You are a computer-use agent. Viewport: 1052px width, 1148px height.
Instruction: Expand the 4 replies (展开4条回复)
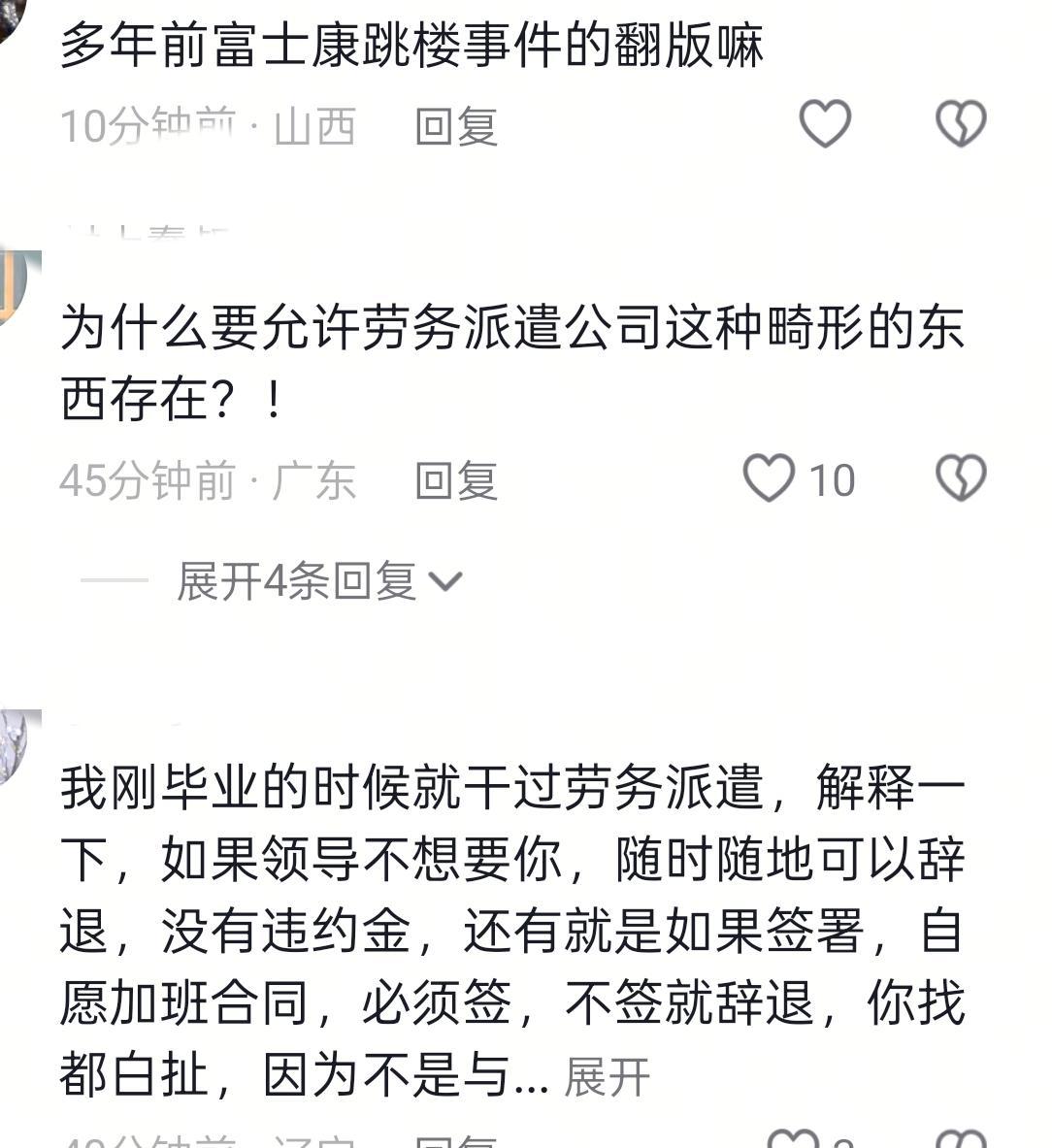[320, 581]
